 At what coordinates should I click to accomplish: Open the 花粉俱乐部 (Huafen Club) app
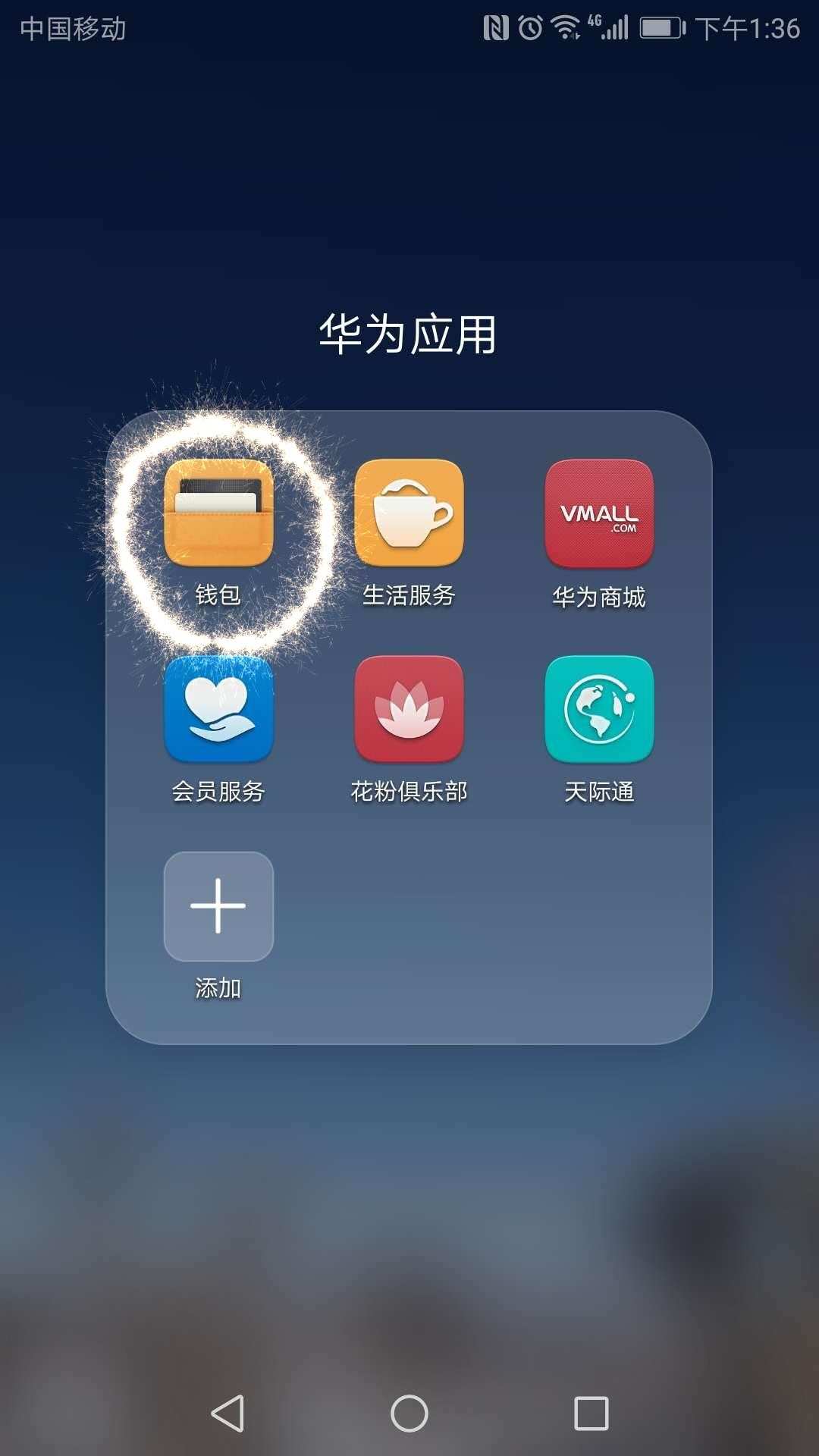(408, 709)
